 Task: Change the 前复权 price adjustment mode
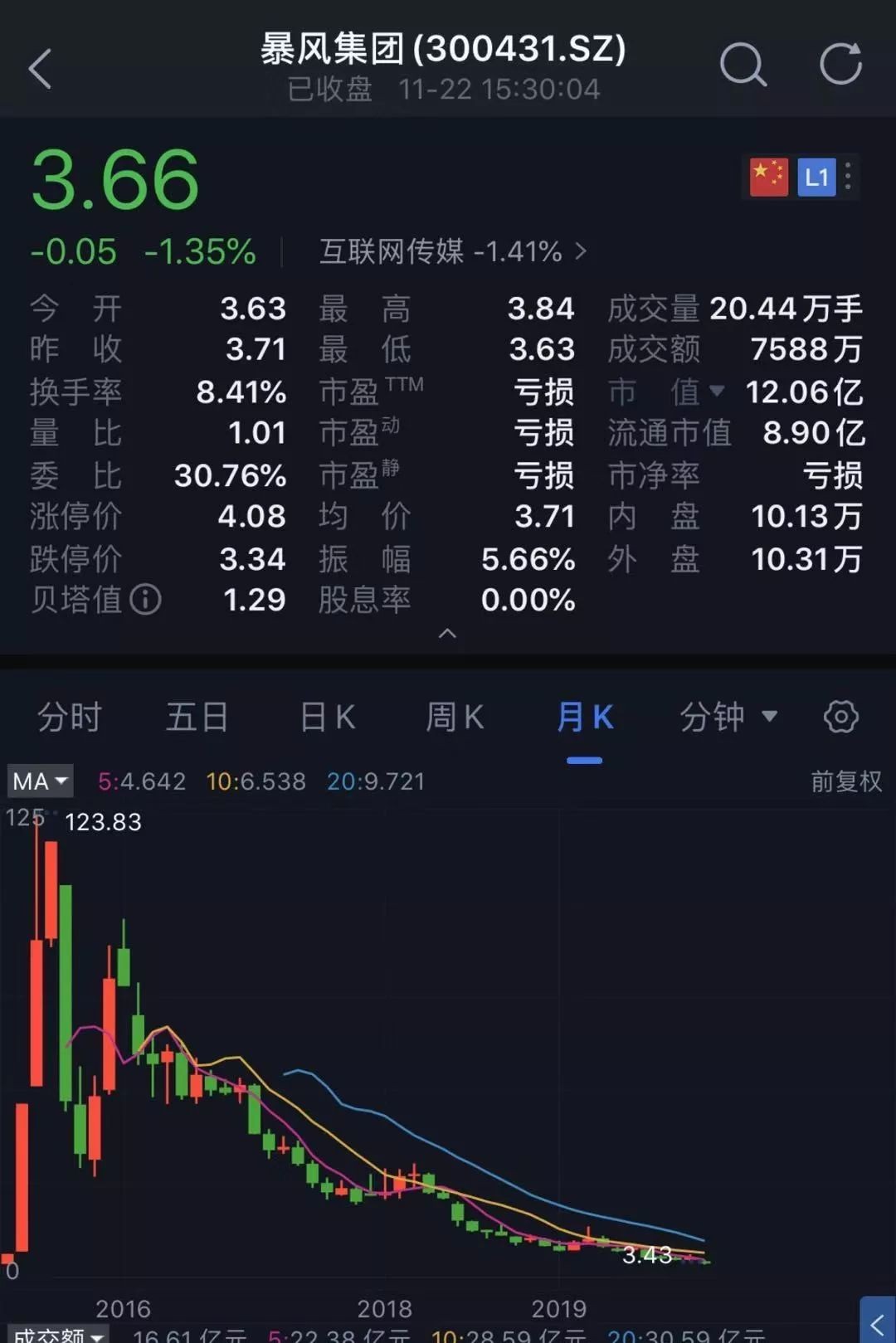(x=845, y=781)
